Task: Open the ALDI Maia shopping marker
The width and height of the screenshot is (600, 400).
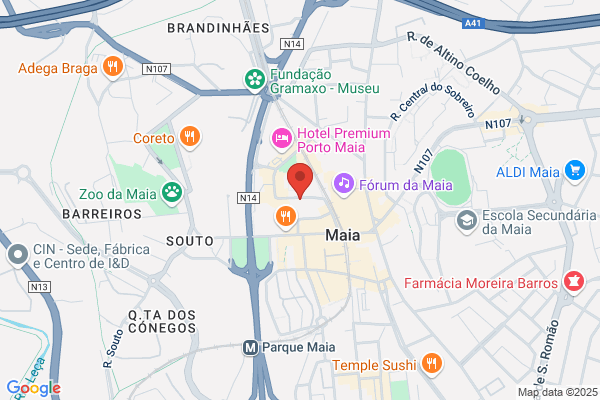Action: tap(575, 171)
